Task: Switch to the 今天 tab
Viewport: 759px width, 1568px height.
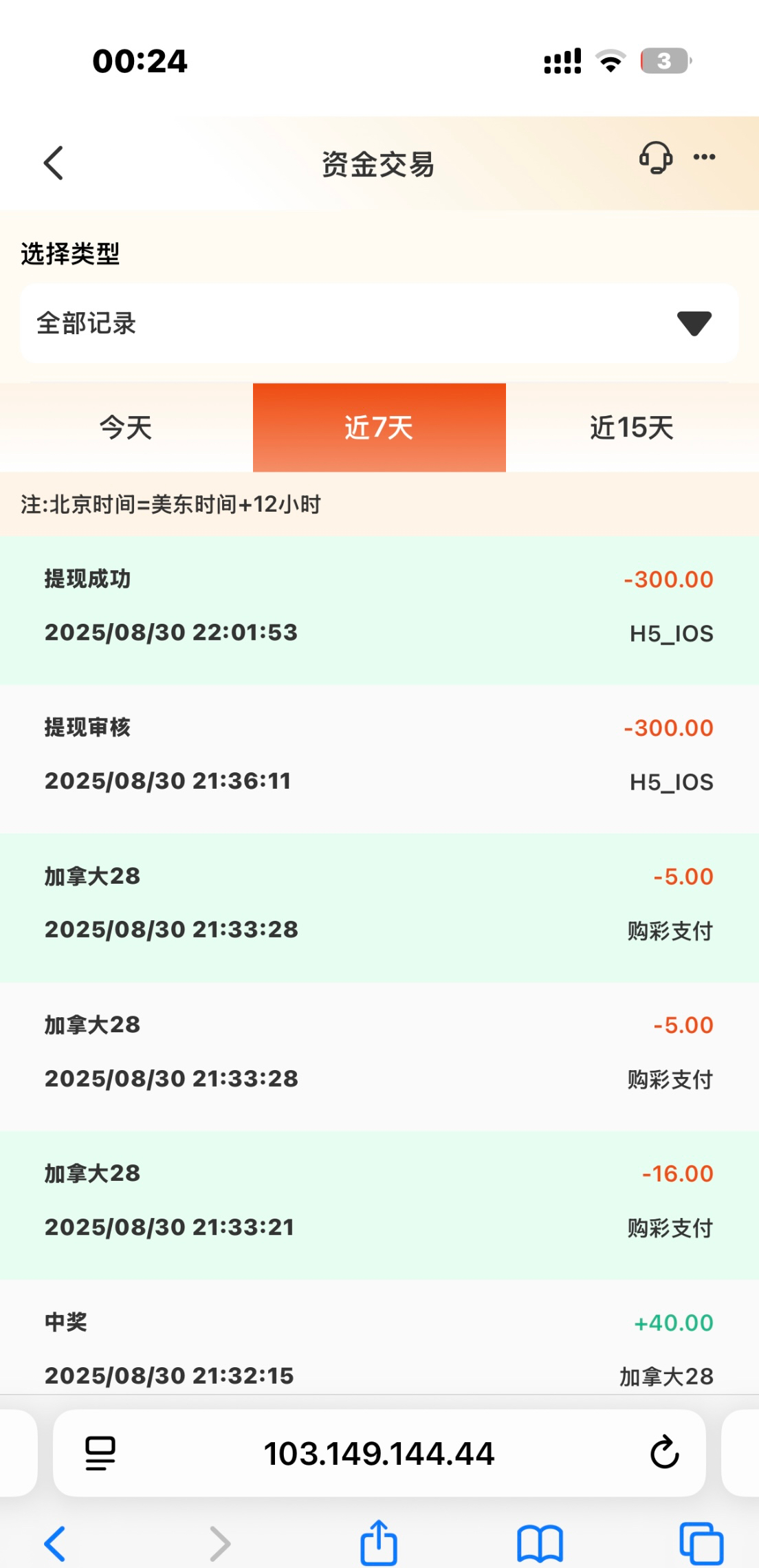Action: pos(126,428)
